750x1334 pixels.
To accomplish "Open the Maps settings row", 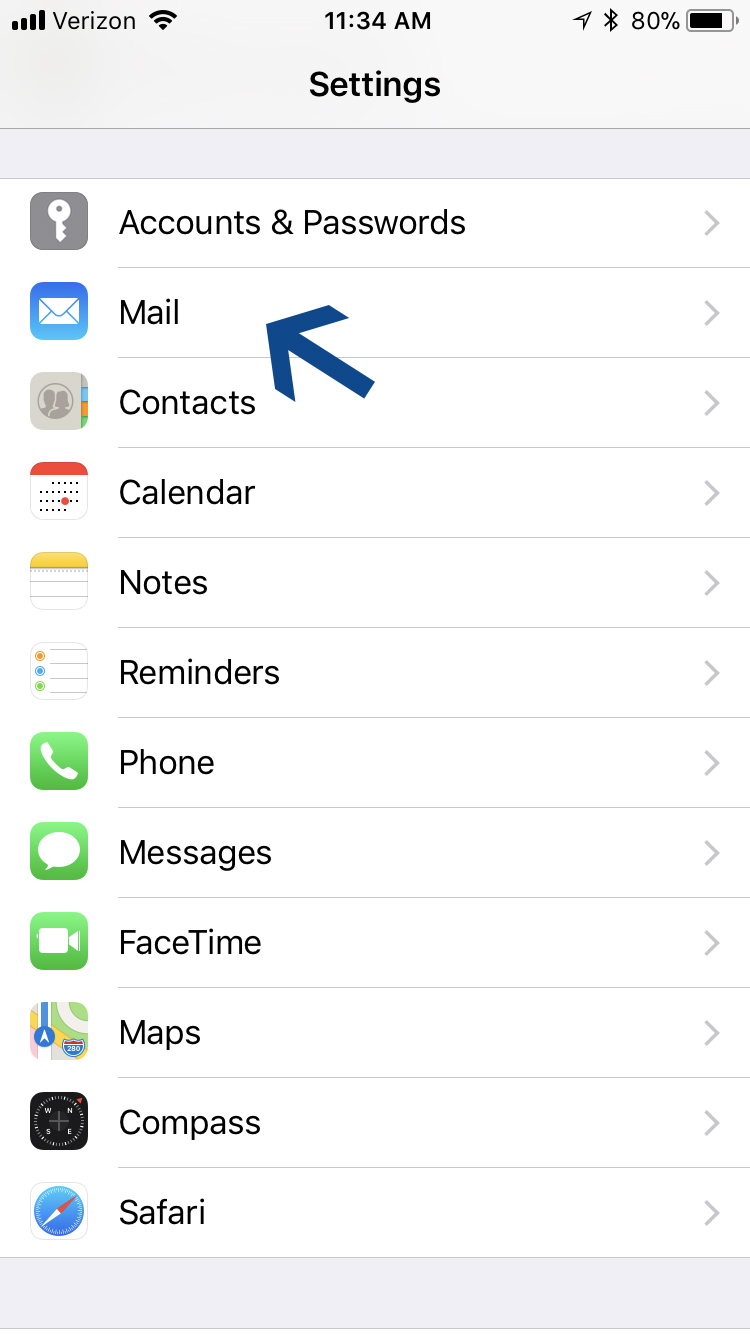I will [375, 1032].
